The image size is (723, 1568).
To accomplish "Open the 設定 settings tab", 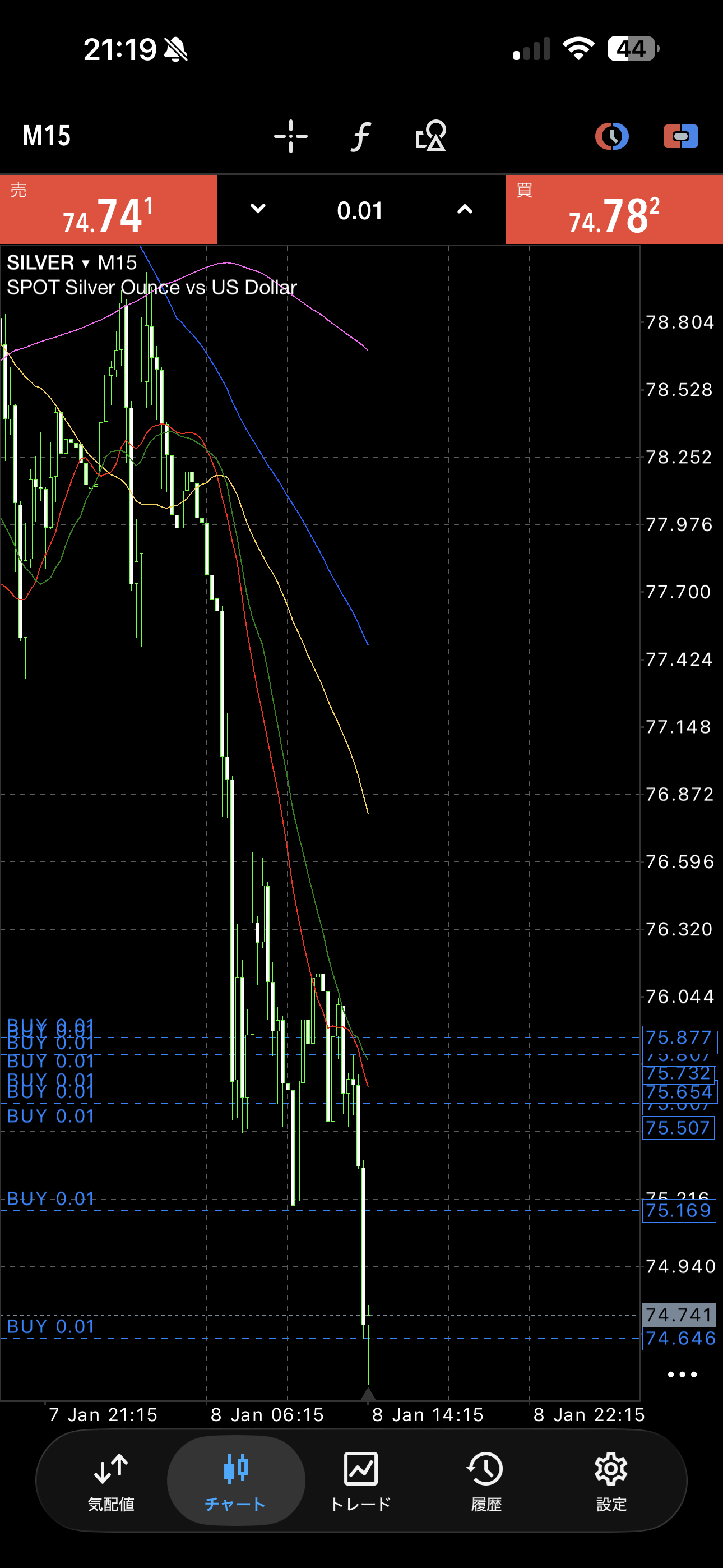I will click(611, 1481).
